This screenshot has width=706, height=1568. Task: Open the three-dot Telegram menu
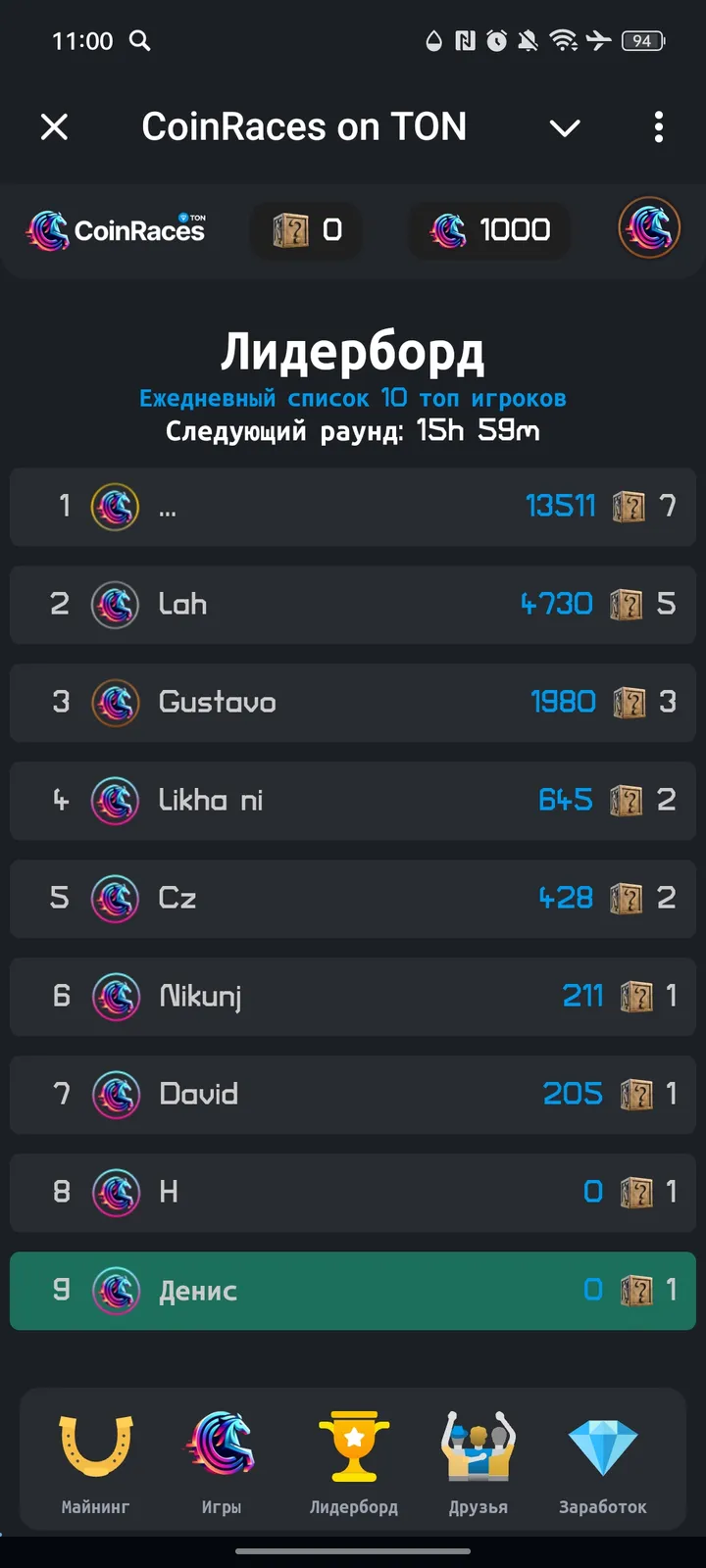point(658,127)
